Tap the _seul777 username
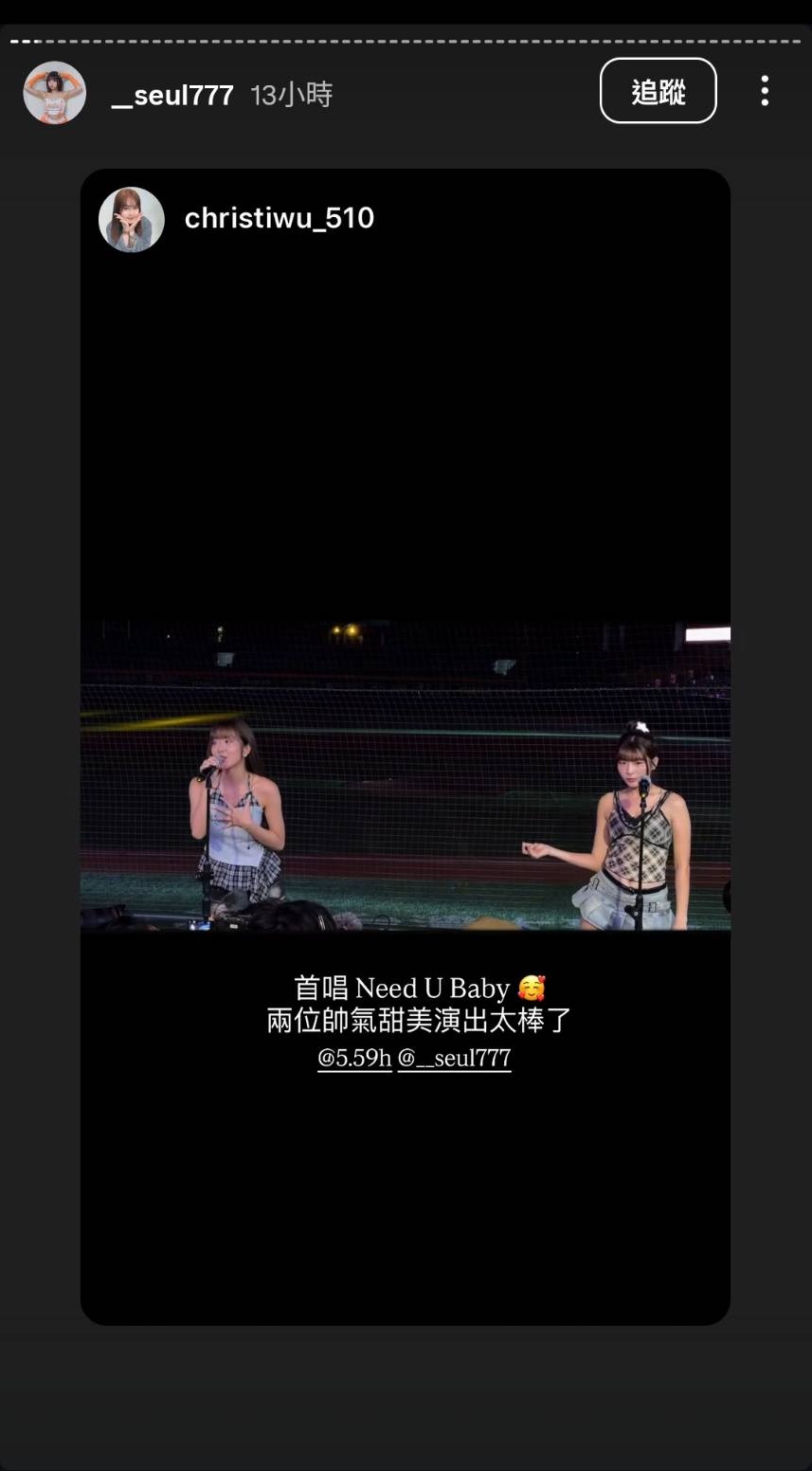Image resolution: width=812 pixels, height=1471 pixels. (172, 95)
